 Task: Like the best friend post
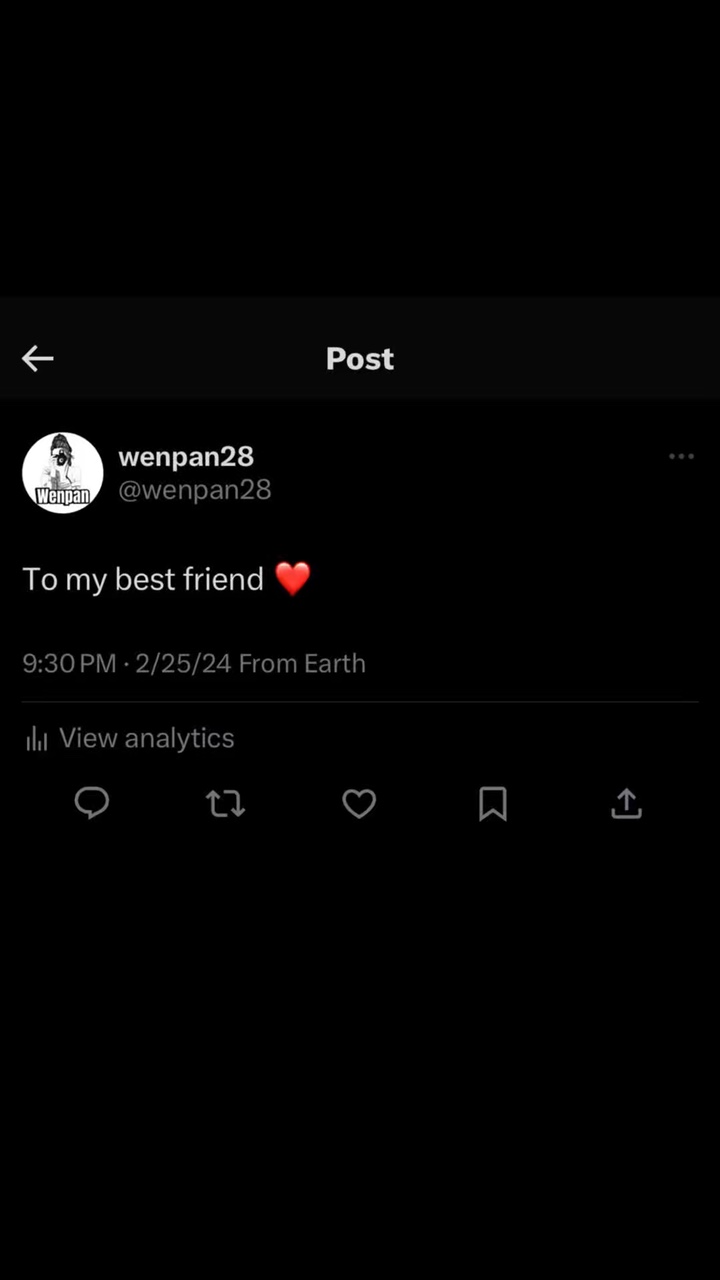(x=359, y=803)
